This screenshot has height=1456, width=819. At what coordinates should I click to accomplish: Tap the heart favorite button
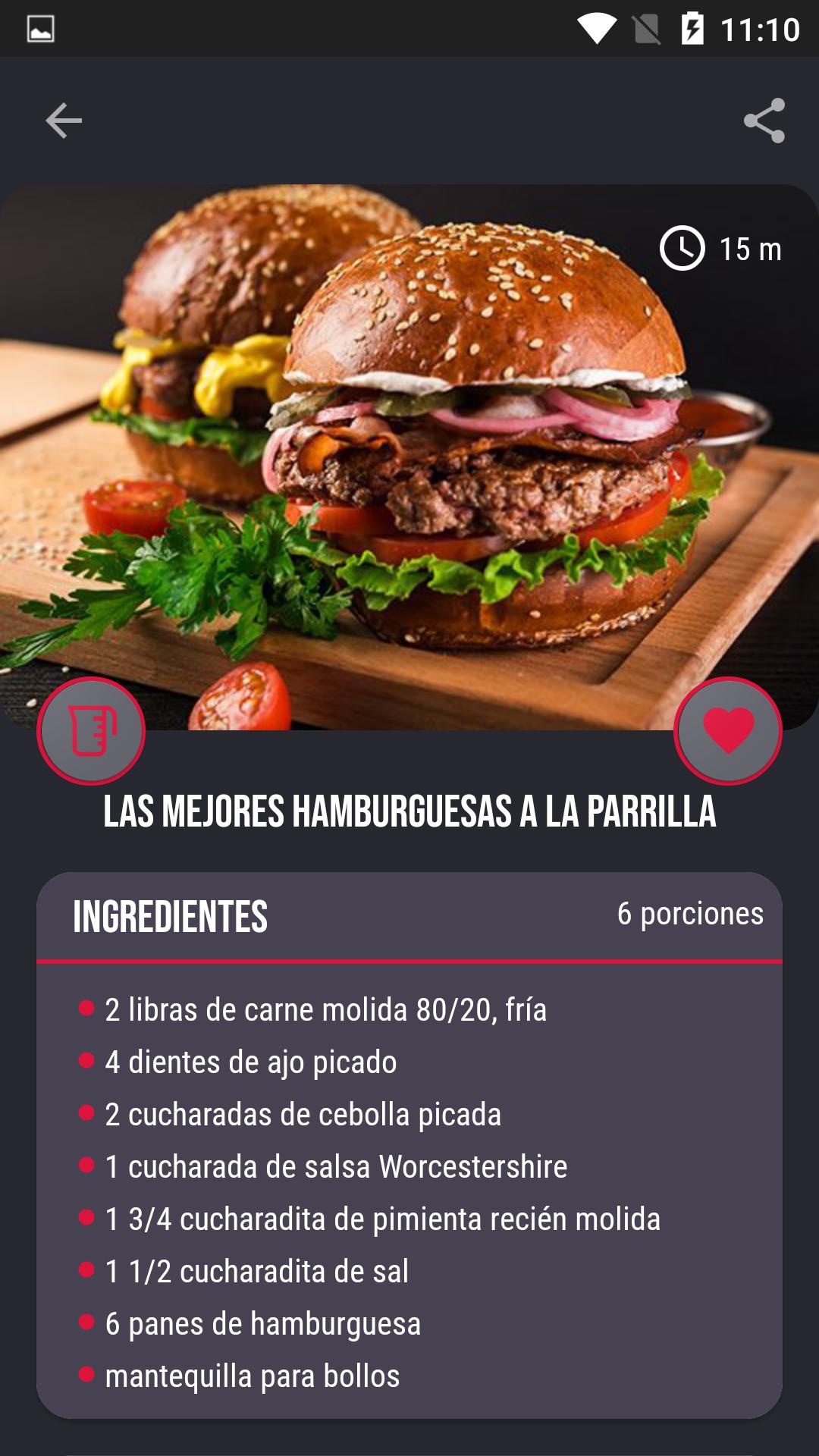coord(728,731)
